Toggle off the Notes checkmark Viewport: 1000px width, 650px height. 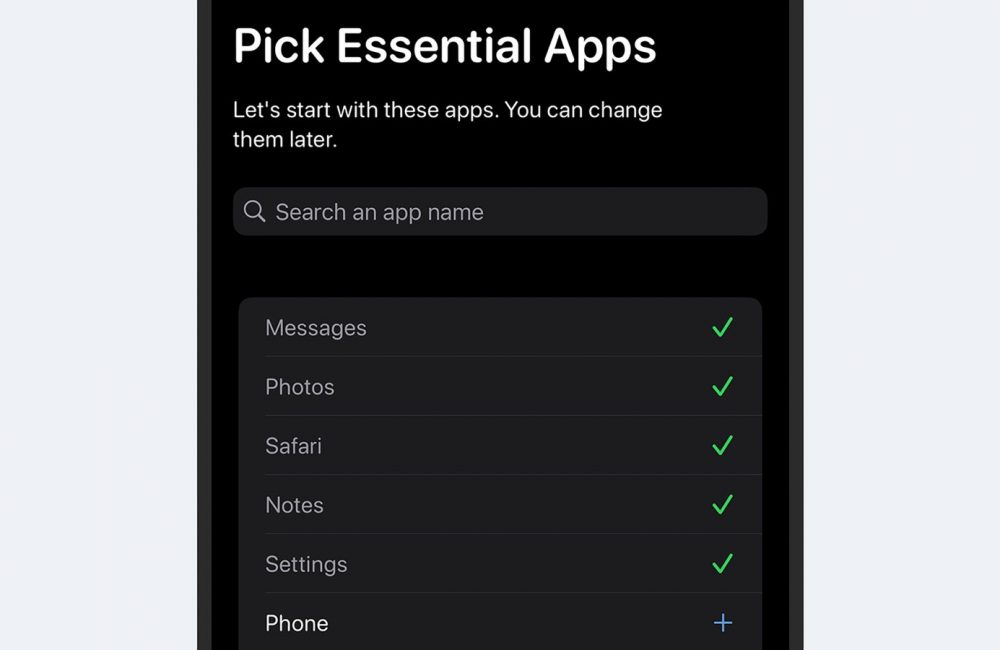pyautogui.click(x=722, y=505)
